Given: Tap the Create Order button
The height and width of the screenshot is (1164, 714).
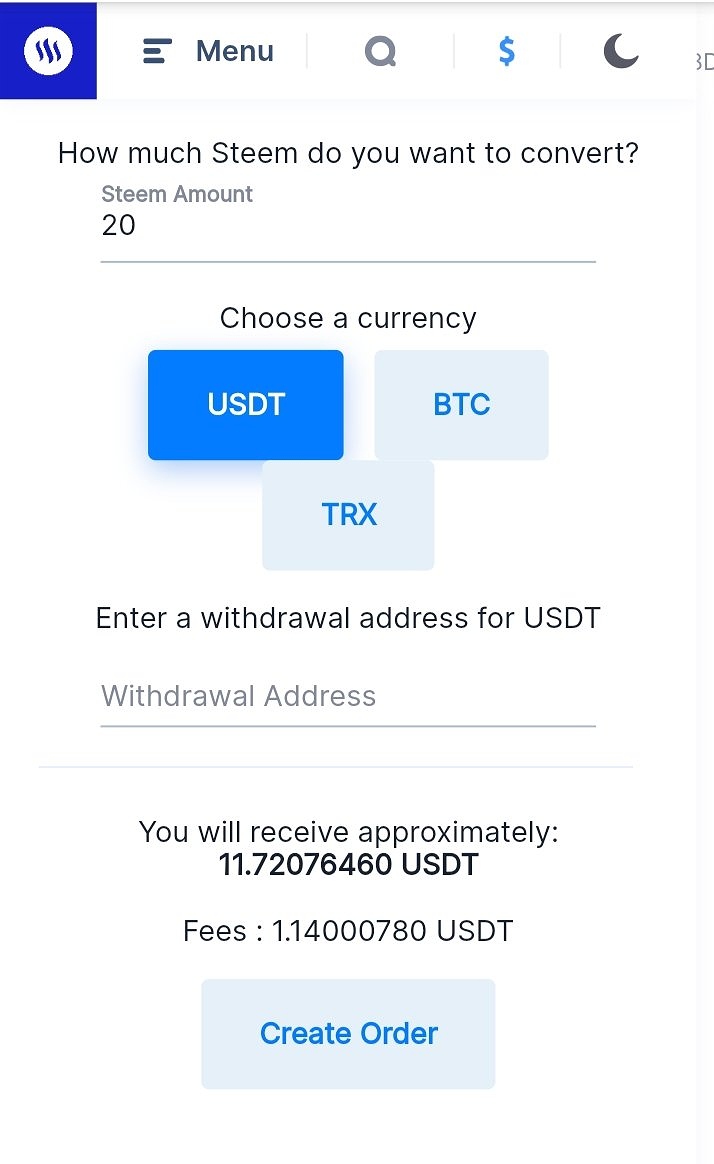Looking at the screenshot, I should [x=348, y=1033].
